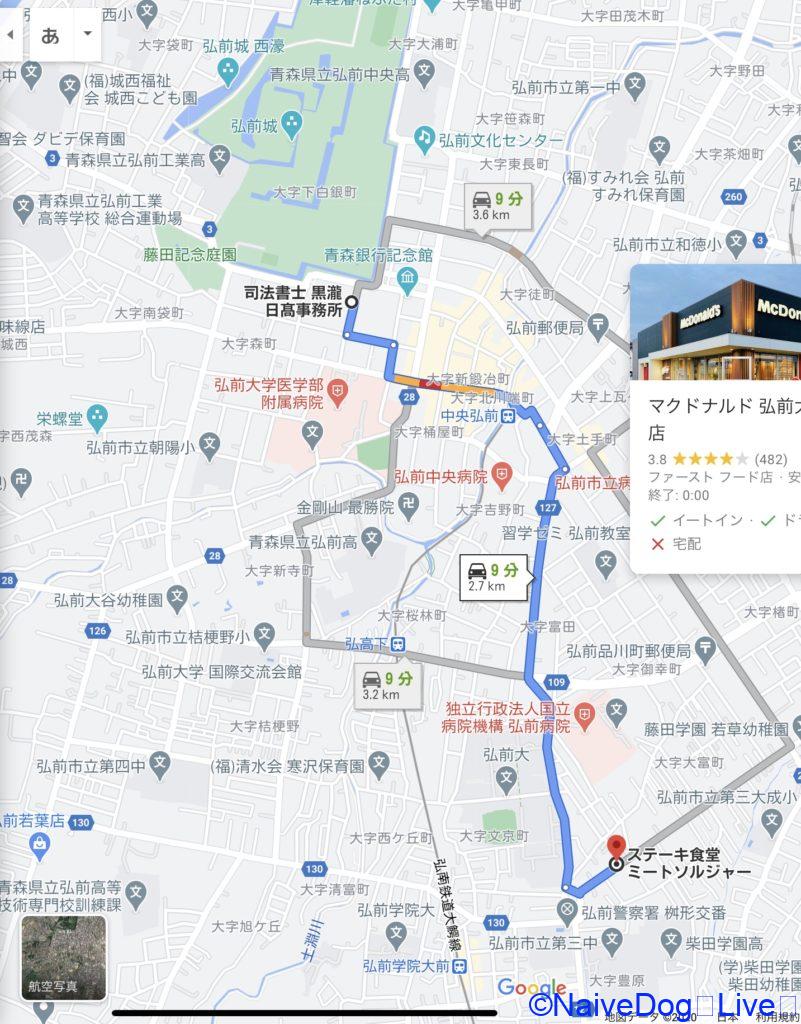Select the 中央弘前 station marker
Viewport: 801px width, 1024px height.
(x=508, y=416)
